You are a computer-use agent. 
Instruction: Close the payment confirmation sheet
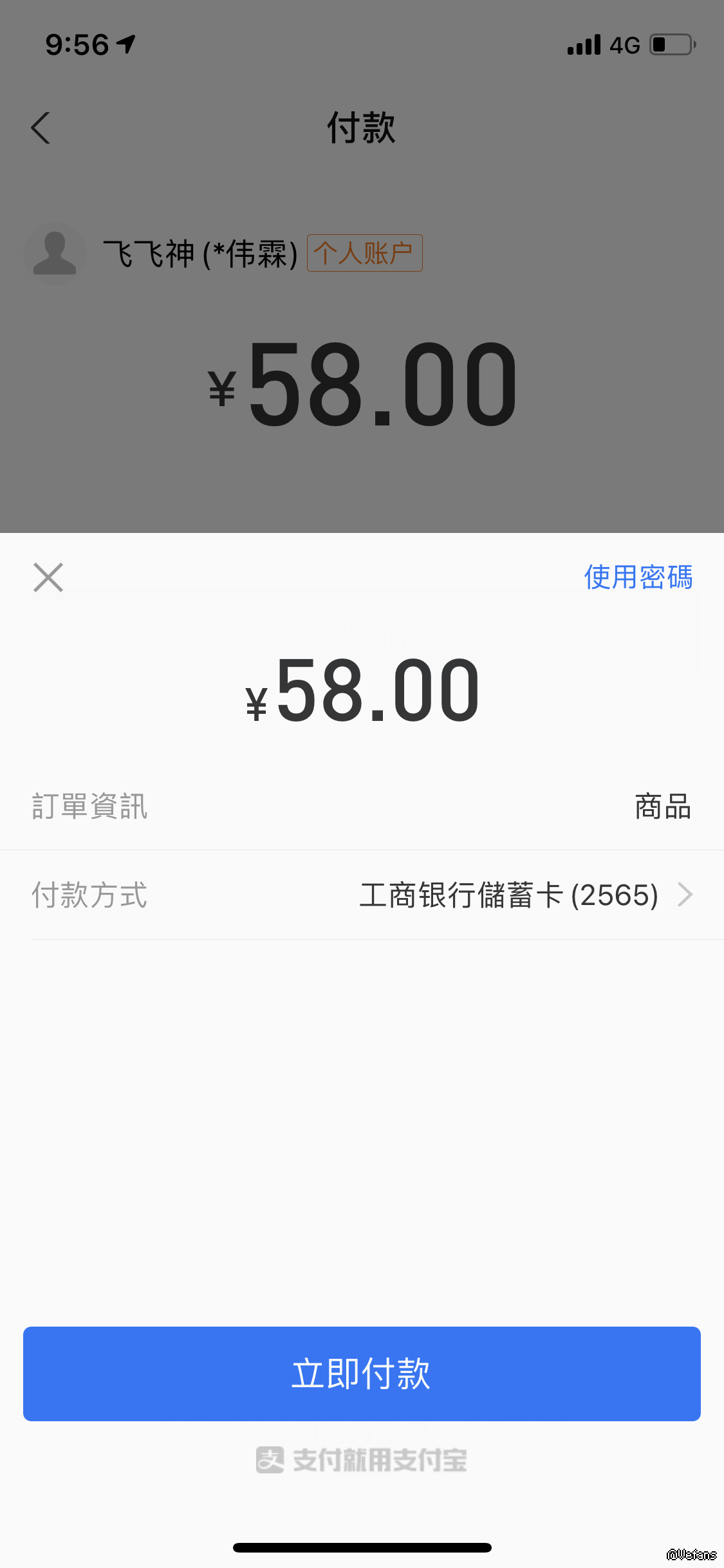[x=48, y=577]
